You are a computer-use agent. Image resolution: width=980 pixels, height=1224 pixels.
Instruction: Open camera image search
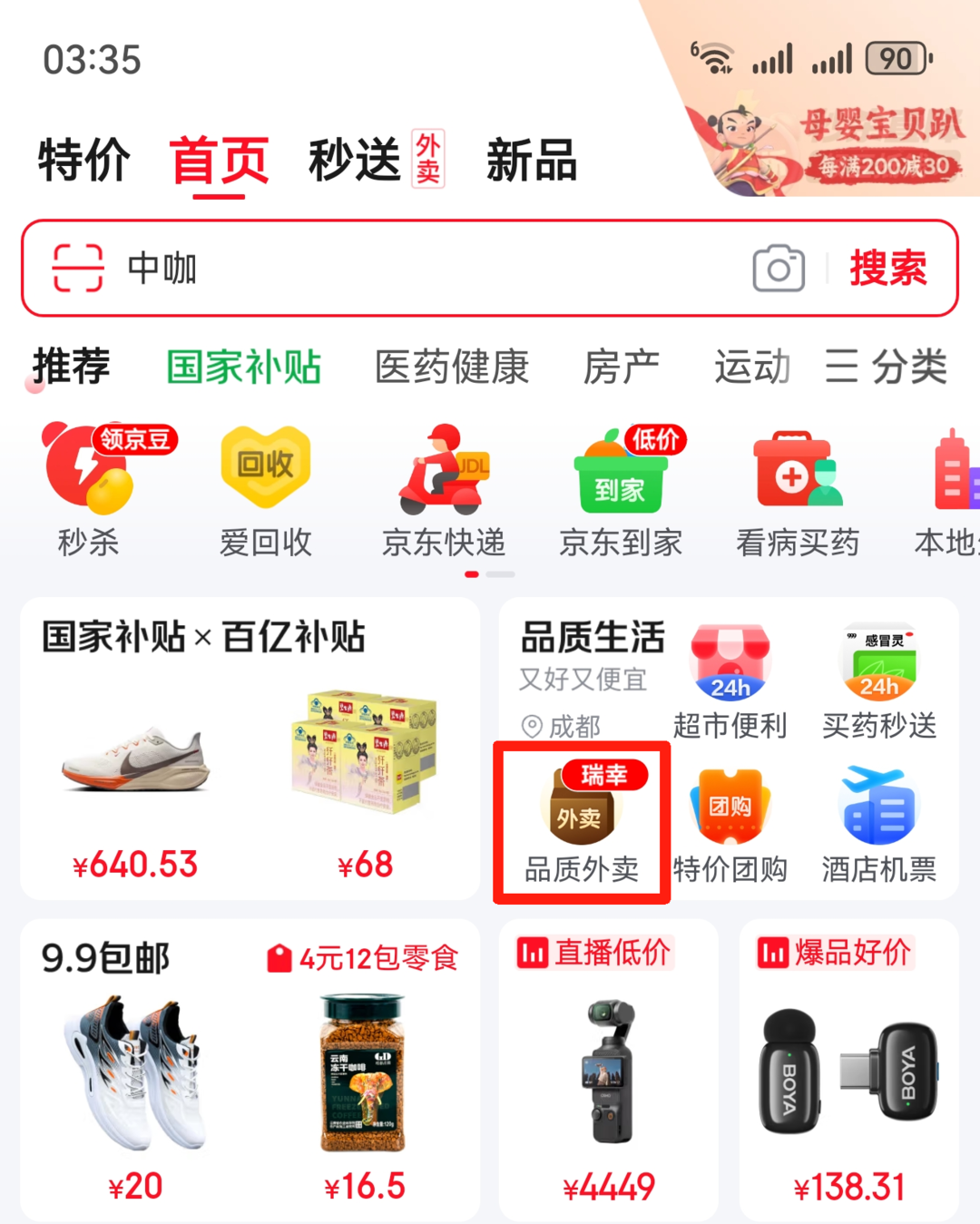pyautogui.click(x=779, y=269)
